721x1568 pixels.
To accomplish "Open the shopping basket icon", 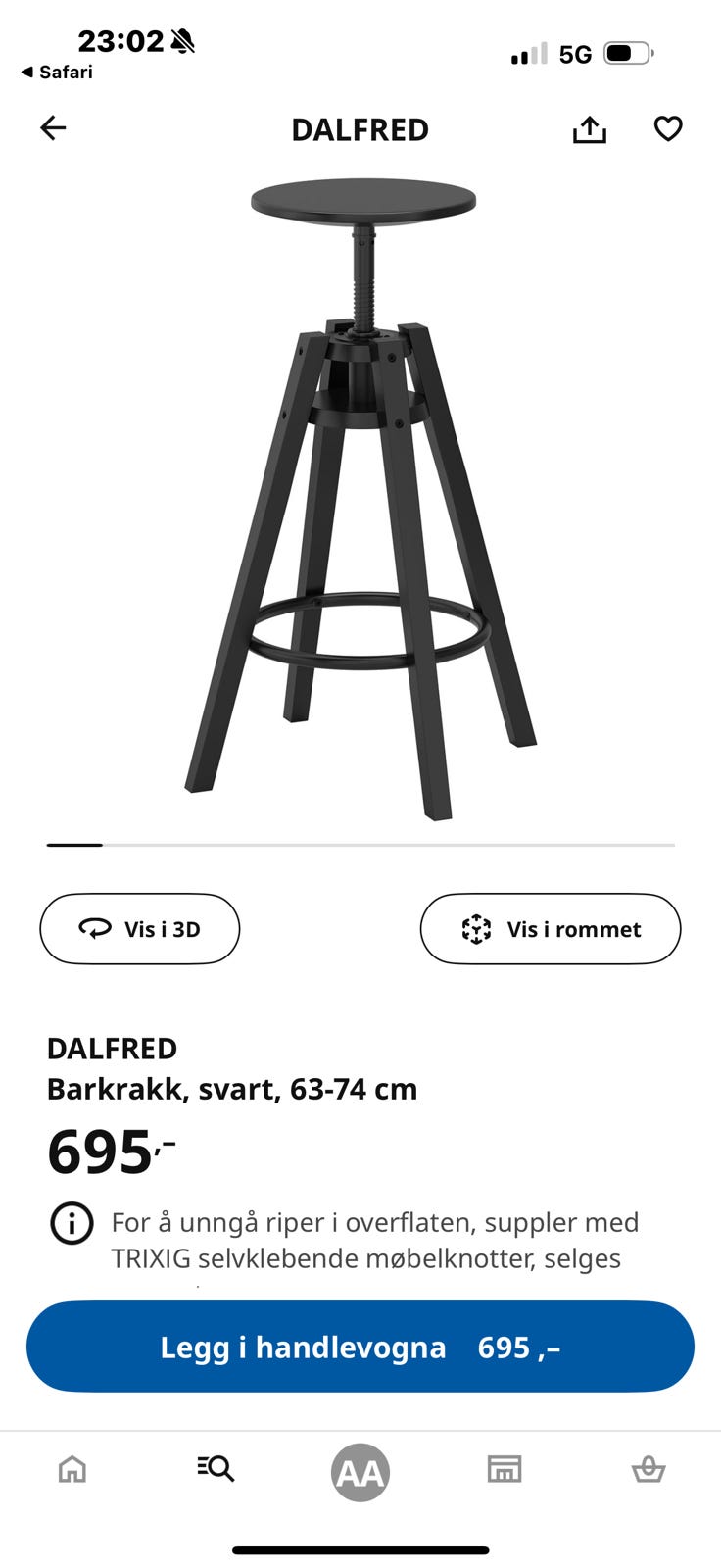I will click(648, 1469).
